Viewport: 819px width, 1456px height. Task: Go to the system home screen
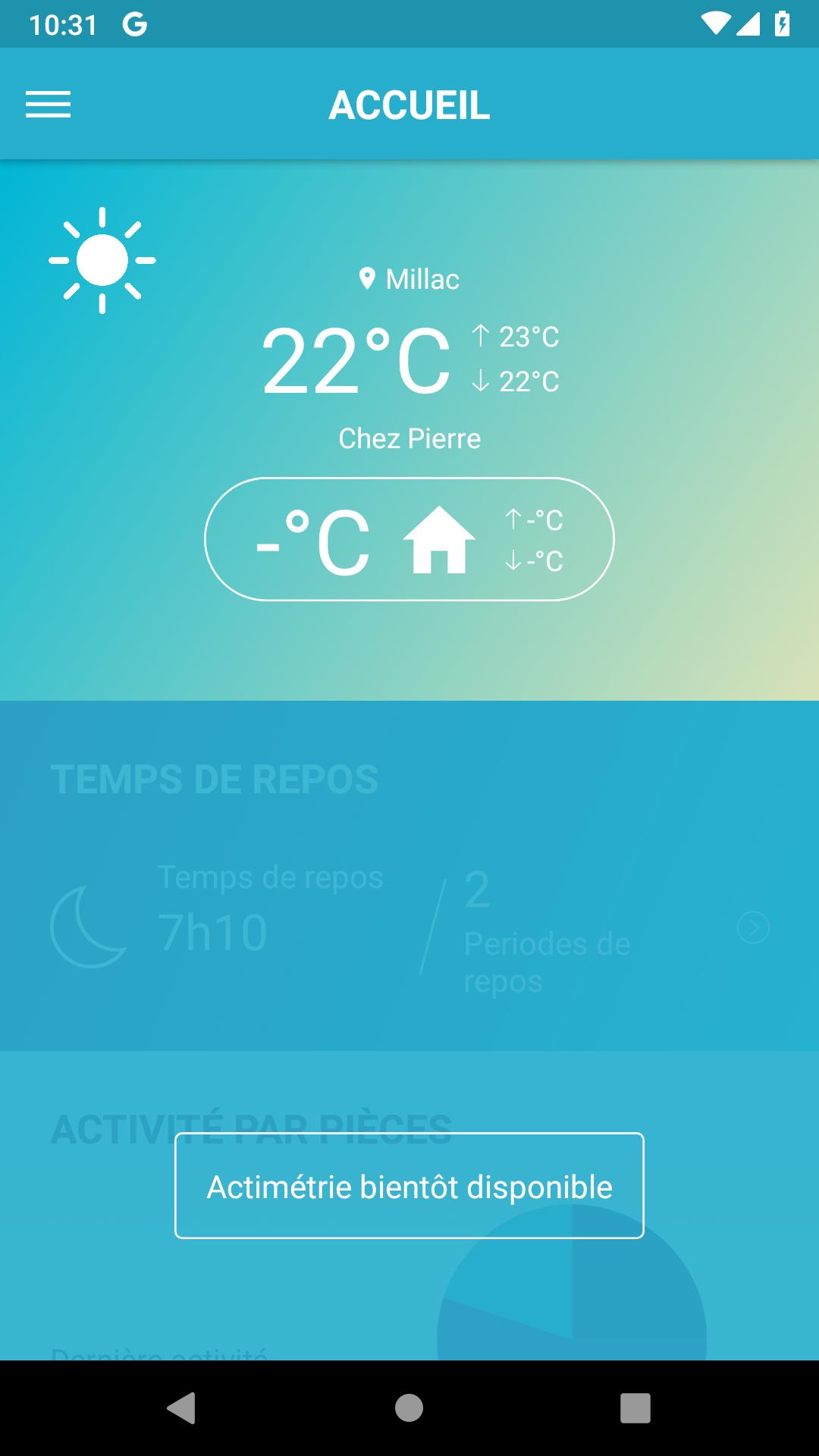(409, 1408)
